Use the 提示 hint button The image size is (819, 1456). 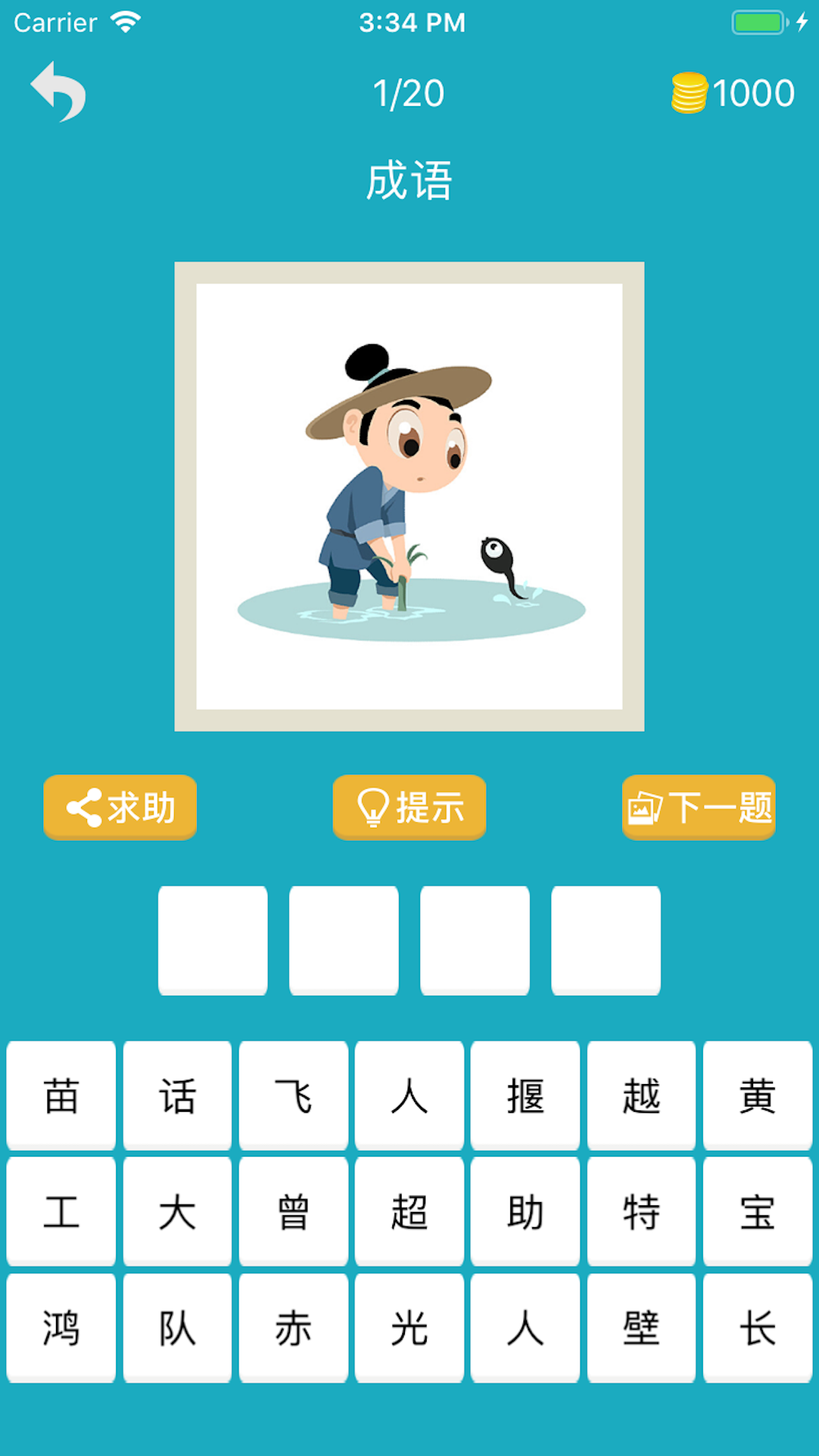[x=409, y=807]
